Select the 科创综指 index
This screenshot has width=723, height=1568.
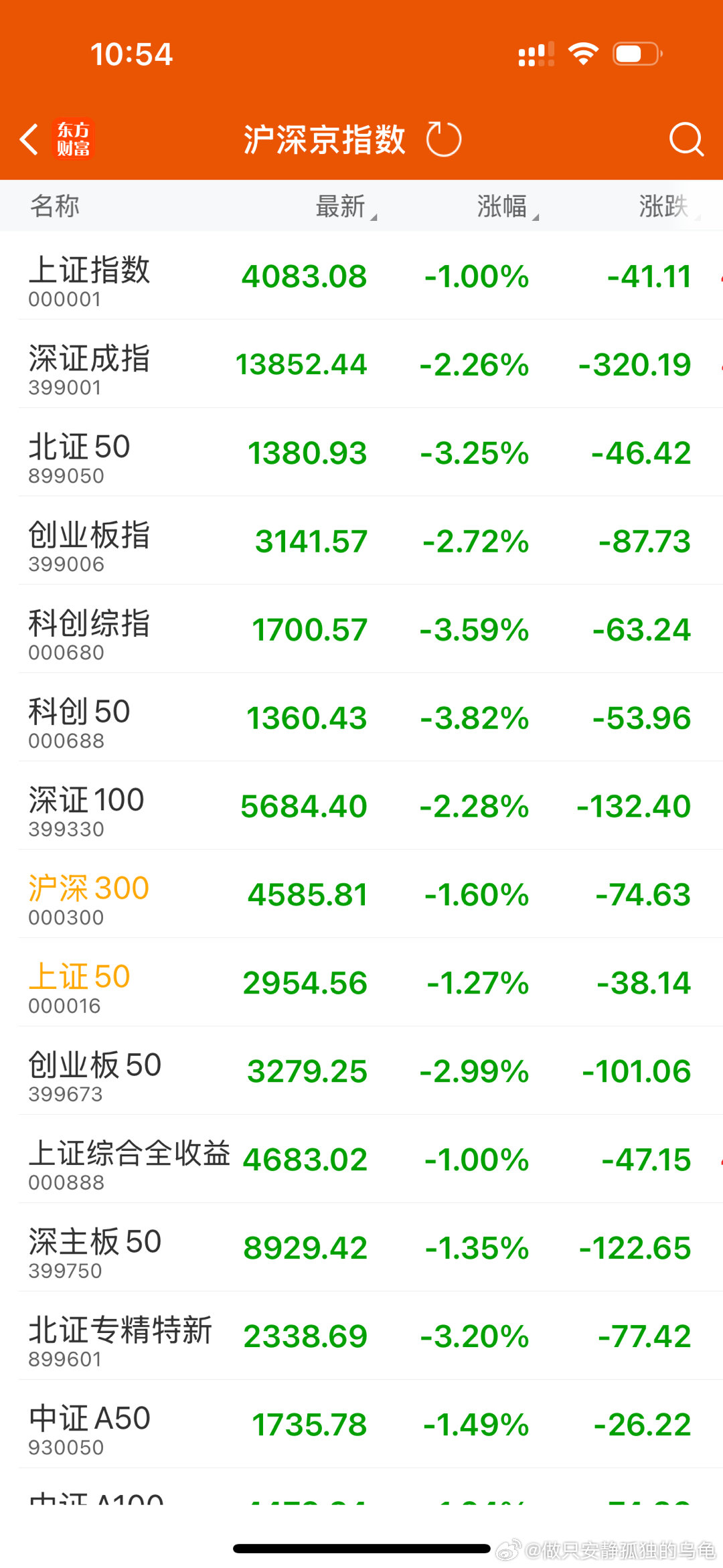tap(361, 629)
